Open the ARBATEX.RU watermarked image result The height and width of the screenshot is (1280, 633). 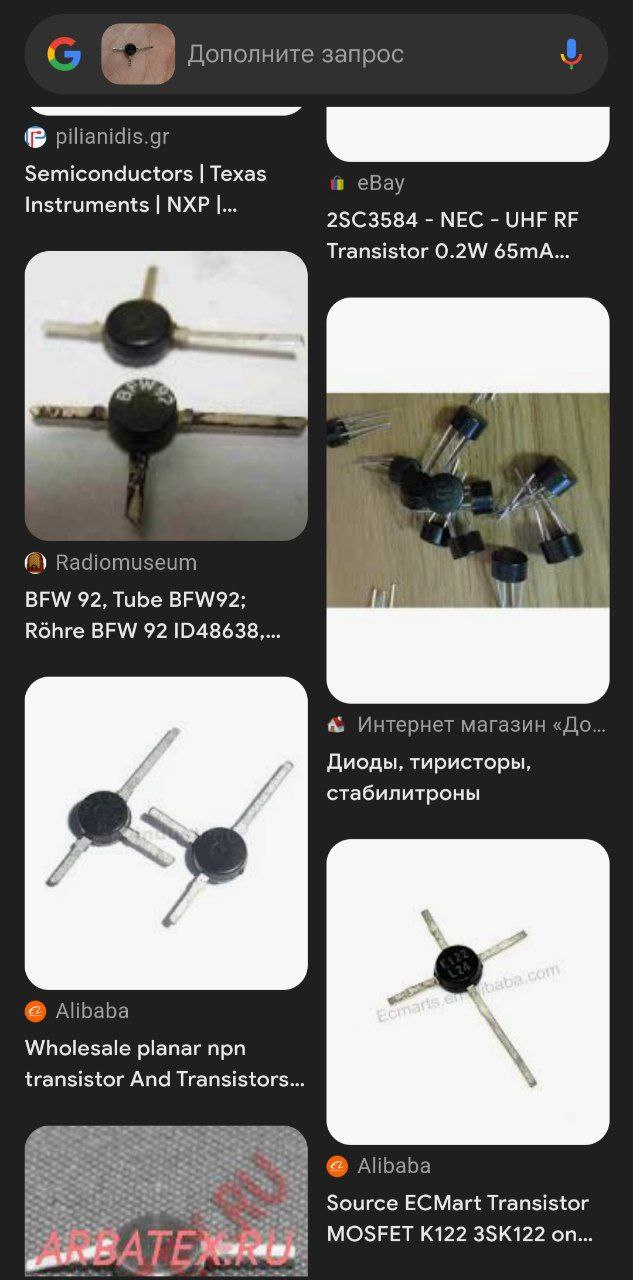166,1203
